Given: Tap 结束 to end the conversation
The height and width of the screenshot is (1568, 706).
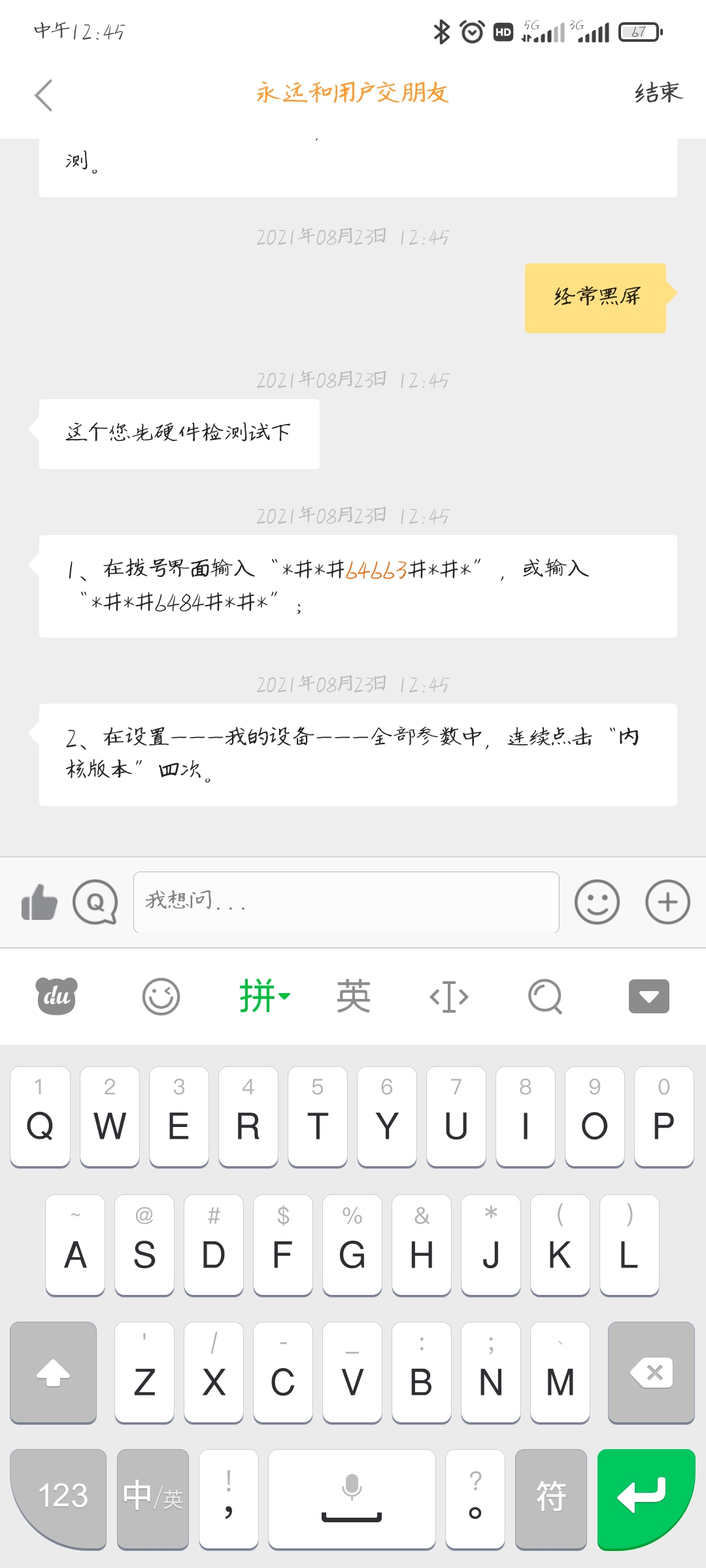Looking at the screenshot, I should pos(658,93).
